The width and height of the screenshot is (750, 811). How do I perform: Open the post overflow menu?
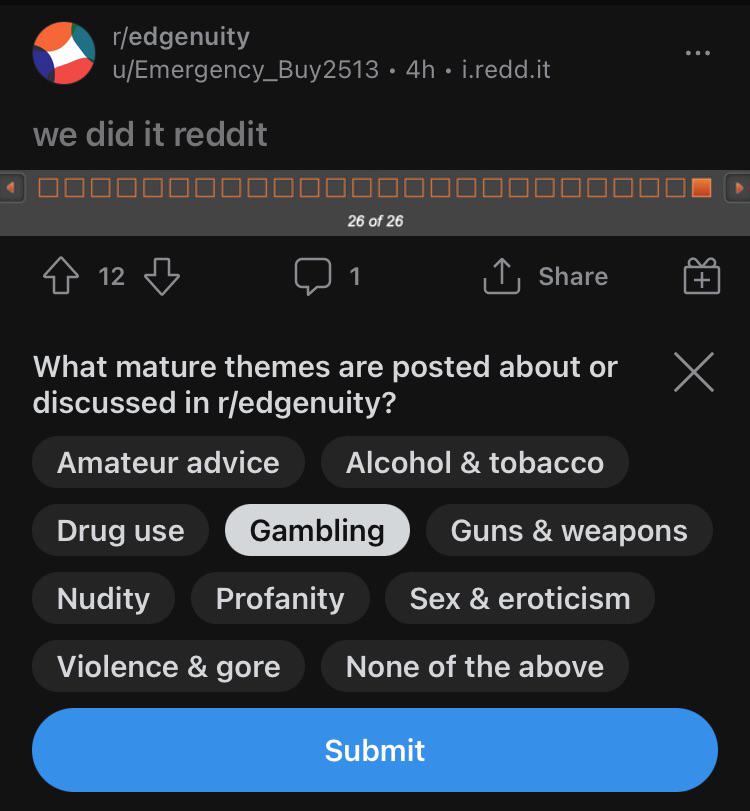pyautogui.click(x=697, y=54)
